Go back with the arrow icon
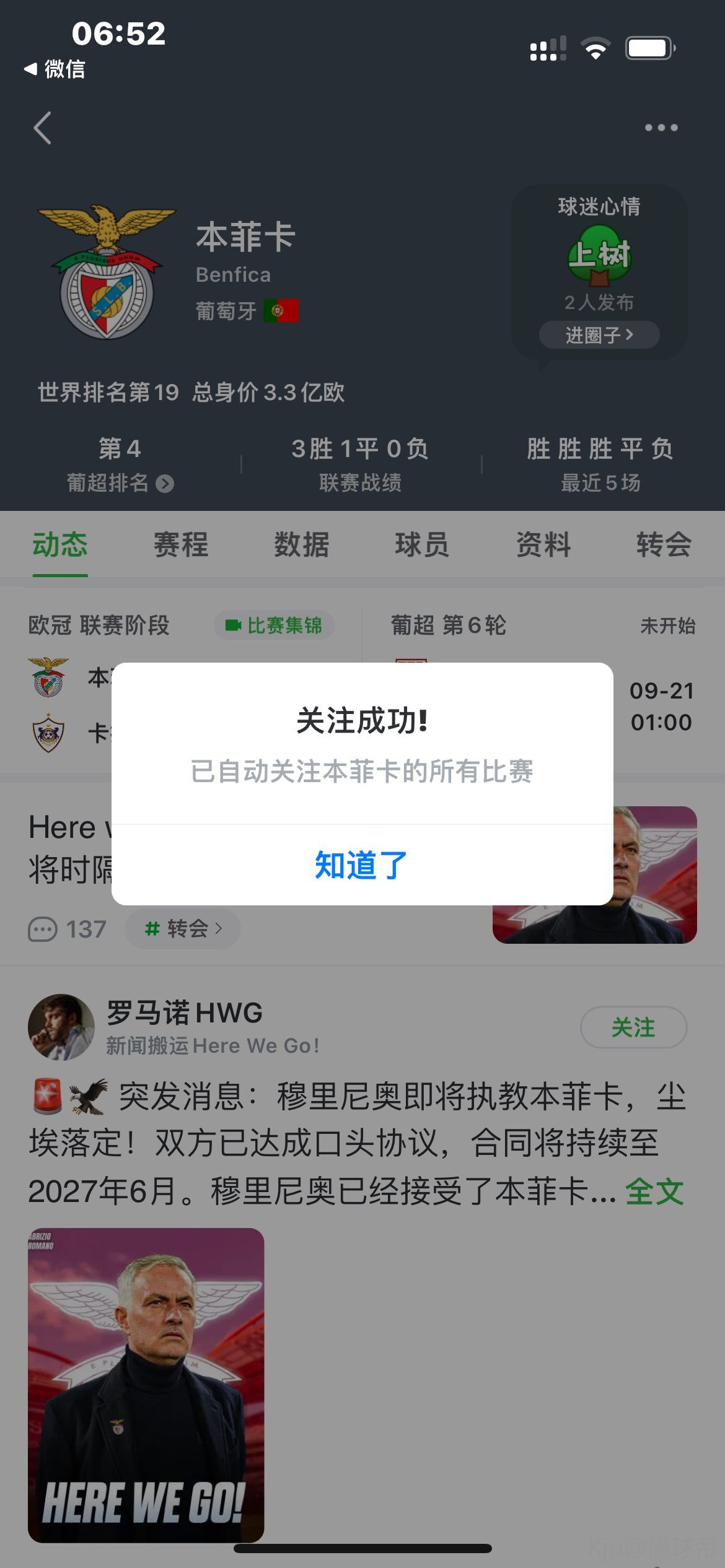 tap(42, 128)
